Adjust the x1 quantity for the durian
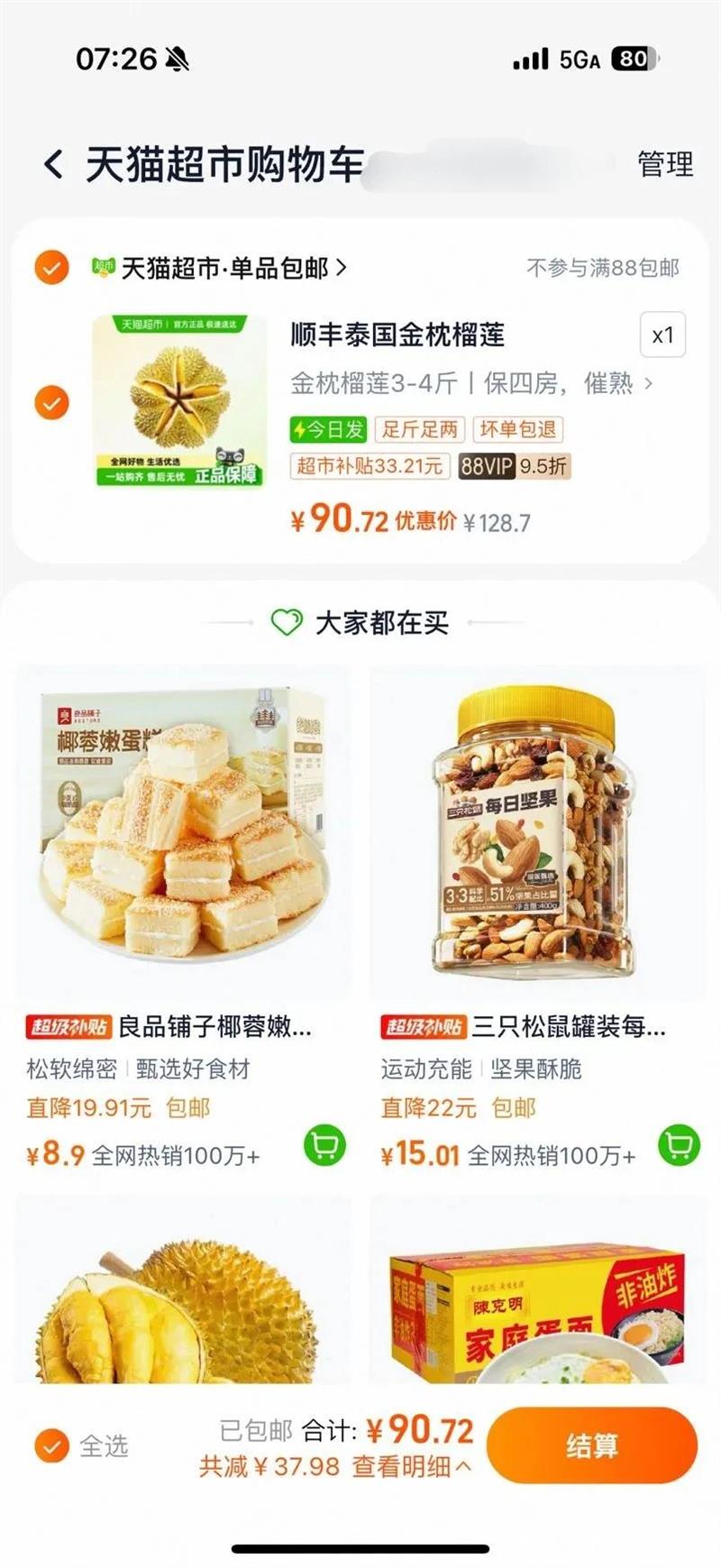The height and width of the screenshot is (1568, 721). 662,335
